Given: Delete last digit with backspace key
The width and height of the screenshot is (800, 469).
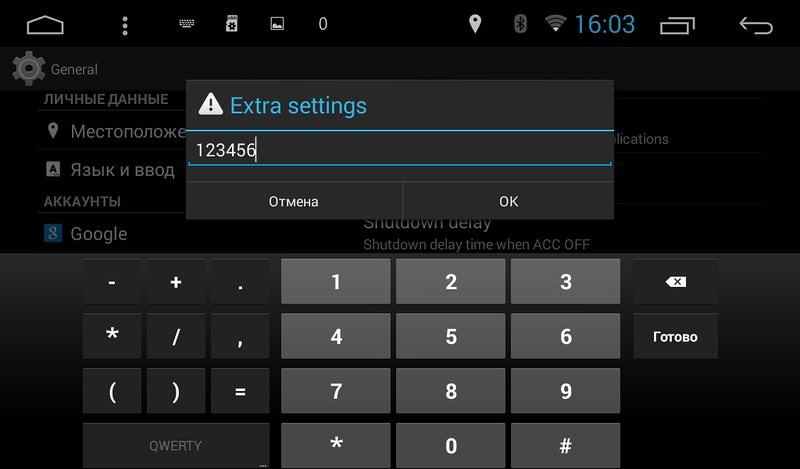Looking at the screenshot, I should tap(675, 282).
